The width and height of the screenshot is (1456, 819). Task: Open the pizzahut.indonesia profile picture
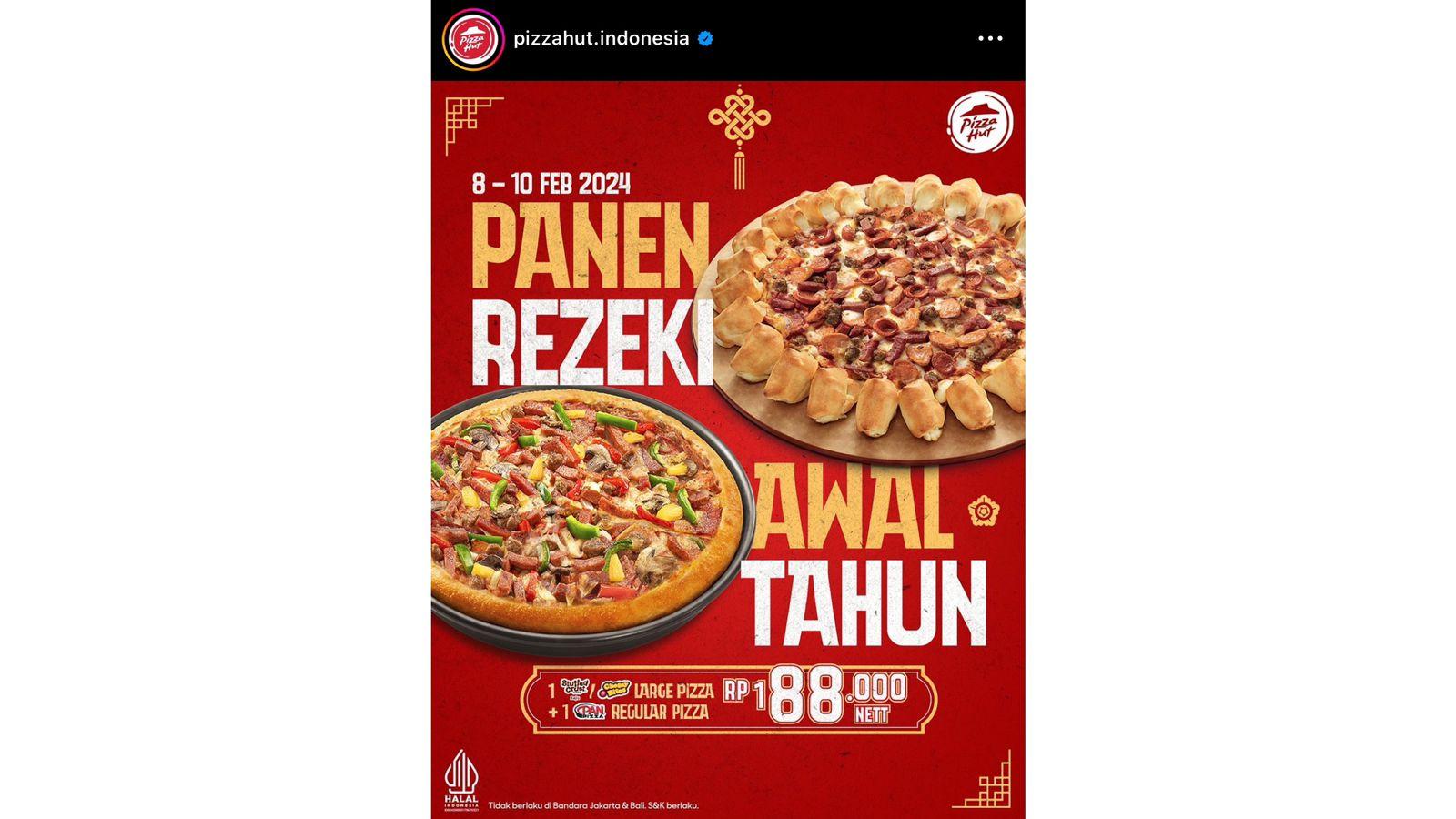point(472,40)
